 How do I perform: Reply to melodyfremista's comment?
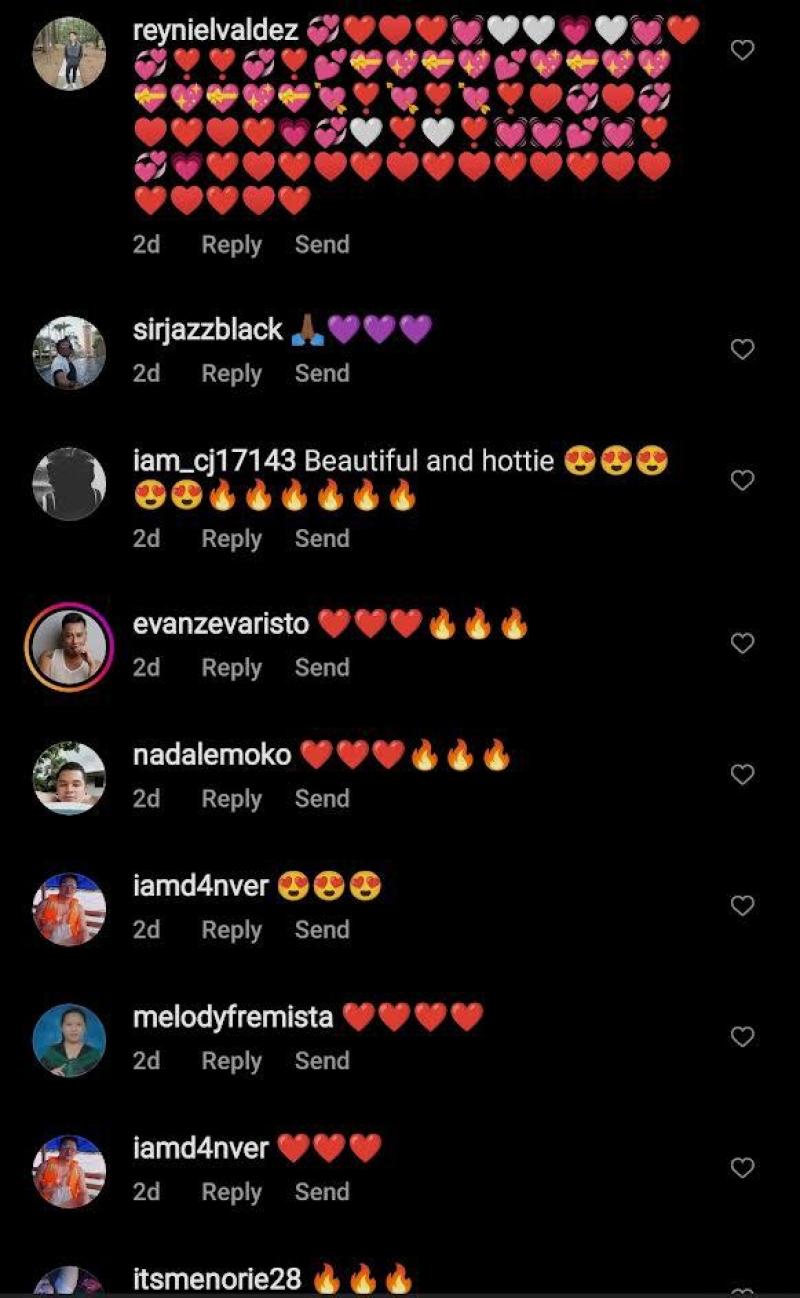coord(231,1061)
